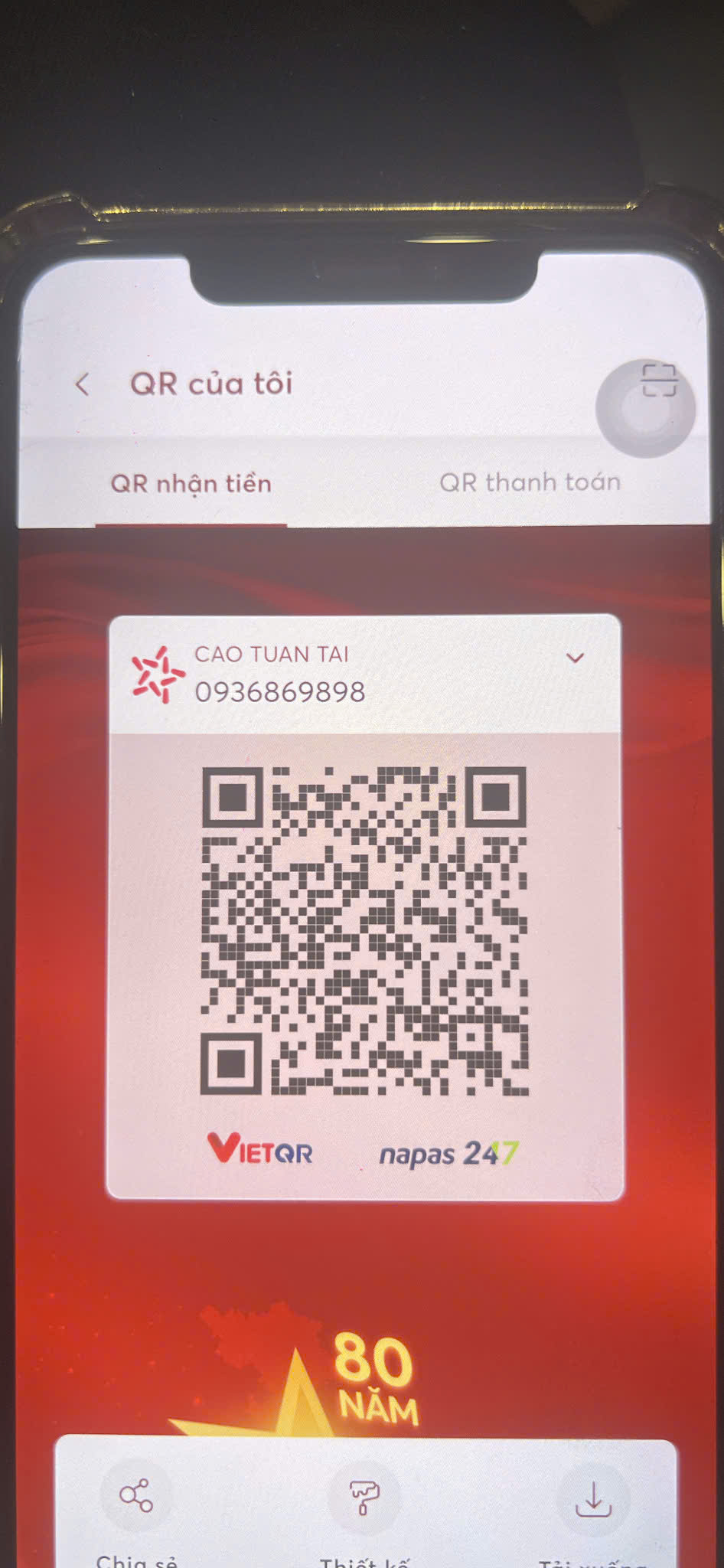Go back from QR của tôi screen

point(83,384)
